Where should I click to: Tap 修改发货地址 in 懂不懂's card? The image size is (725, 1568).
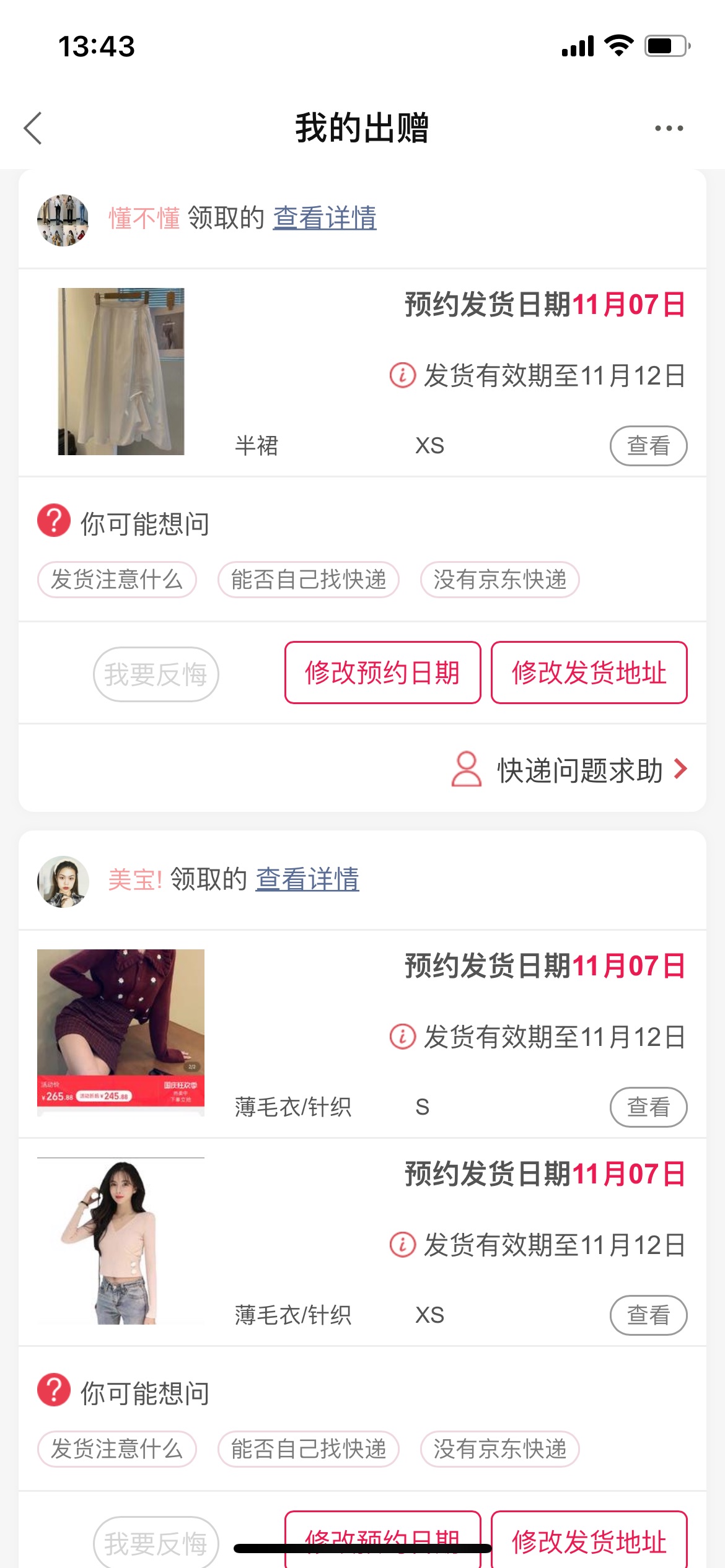coord(589,673)
